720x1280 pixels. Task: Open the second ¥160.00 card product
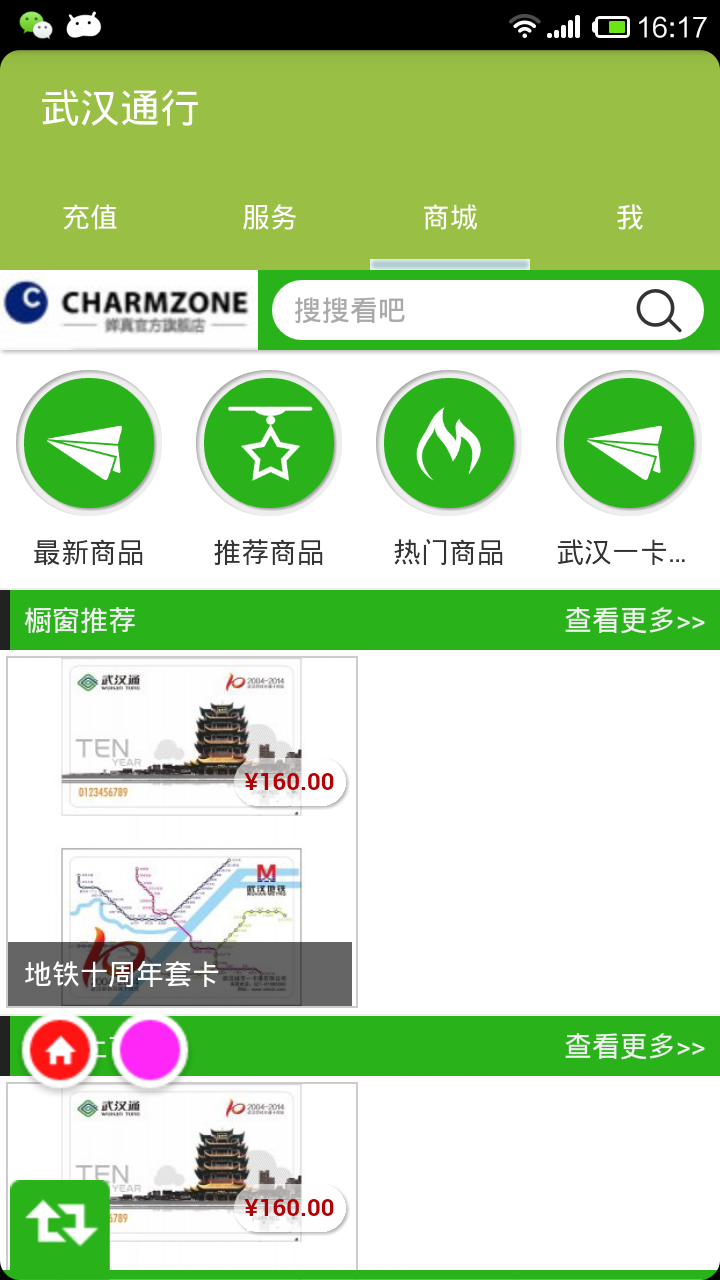click(x=220, y=1160)
